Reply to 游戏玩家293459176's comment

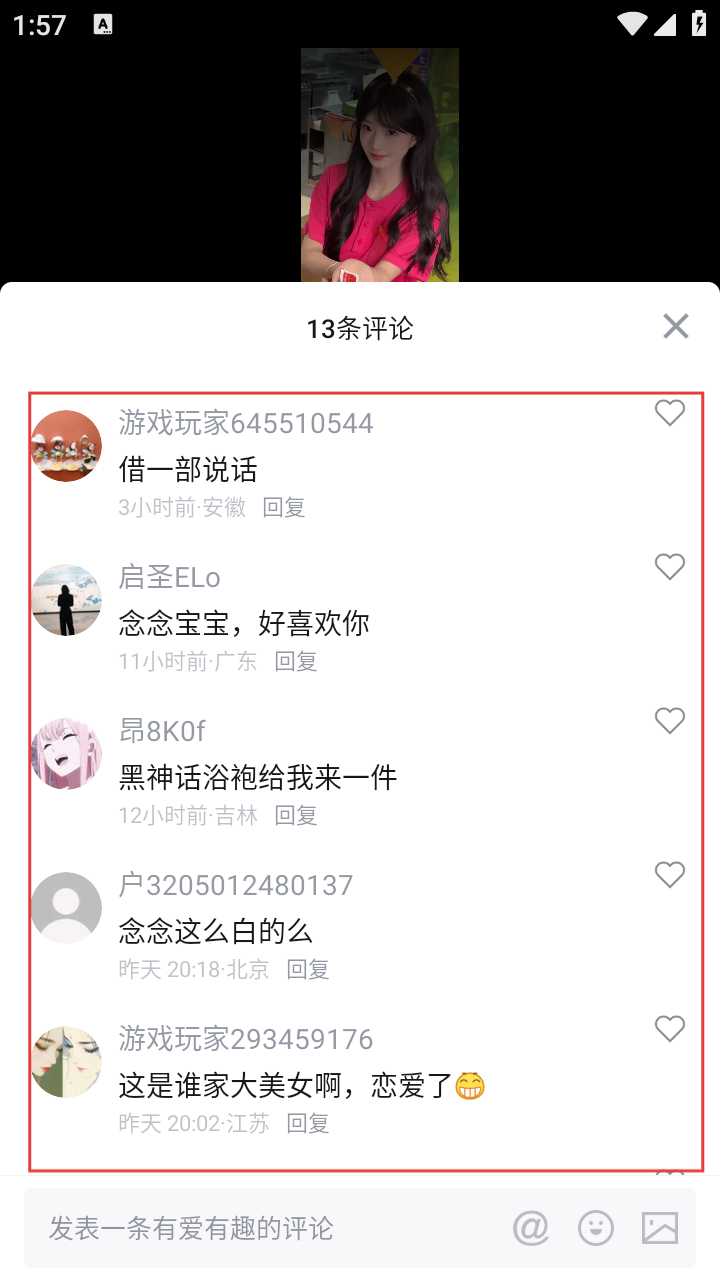[308, 1123]
